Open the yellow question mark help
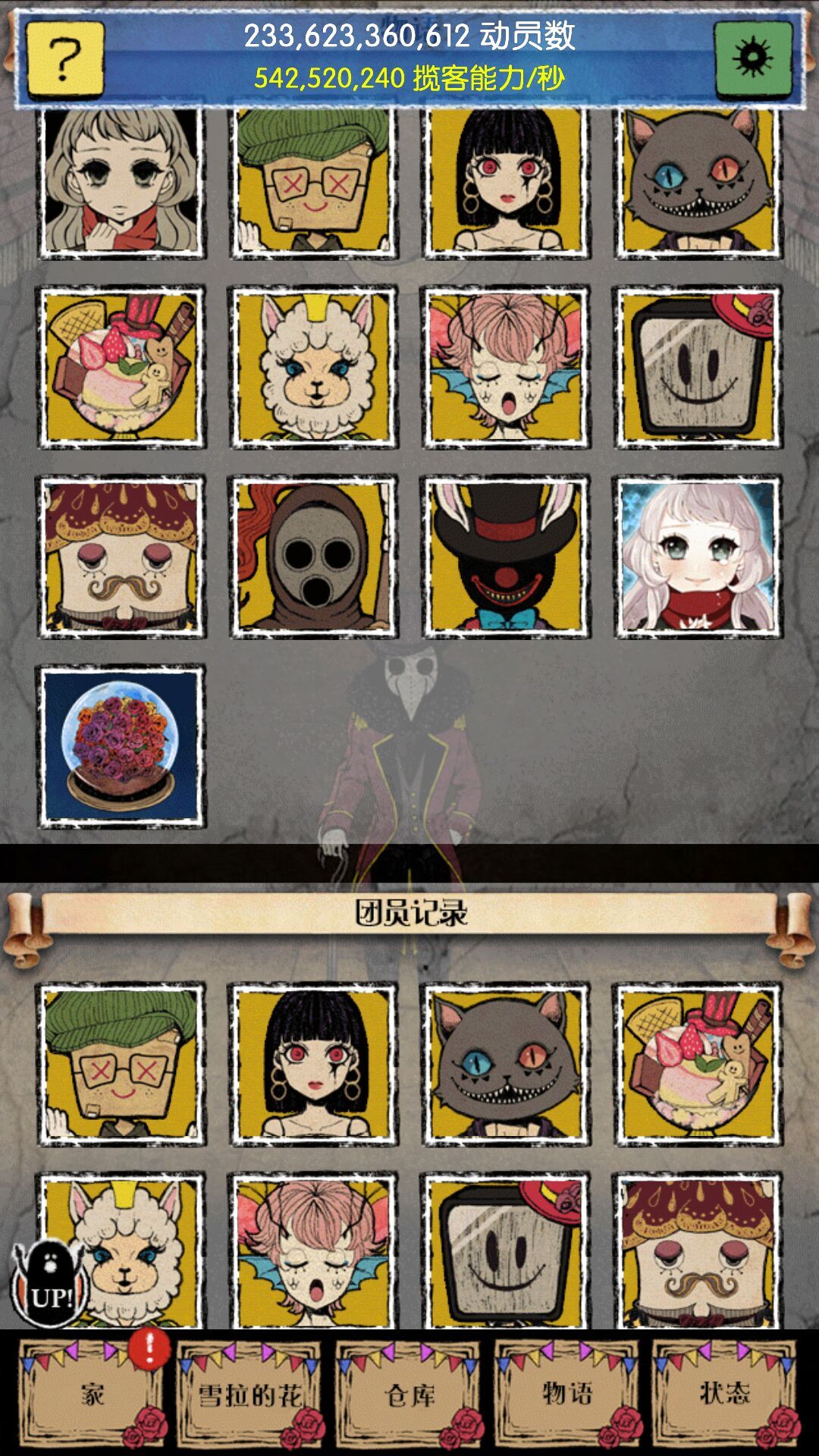The height and width of the screenshot is (1456, 819). click(x=65, y=60)
